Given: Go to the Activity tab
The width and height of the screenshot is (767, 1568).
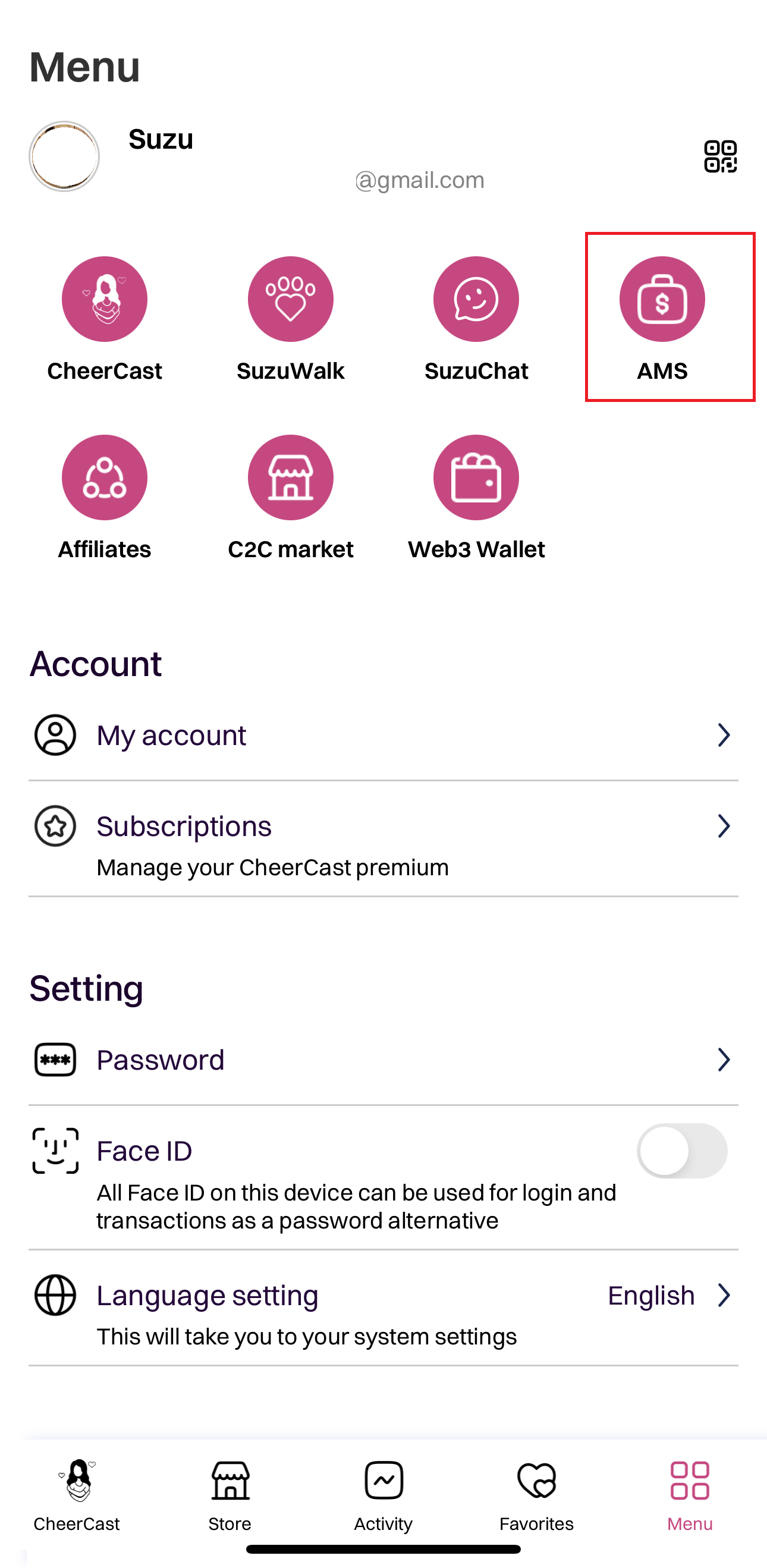Looking at the screenshot, I should 383,1494.
